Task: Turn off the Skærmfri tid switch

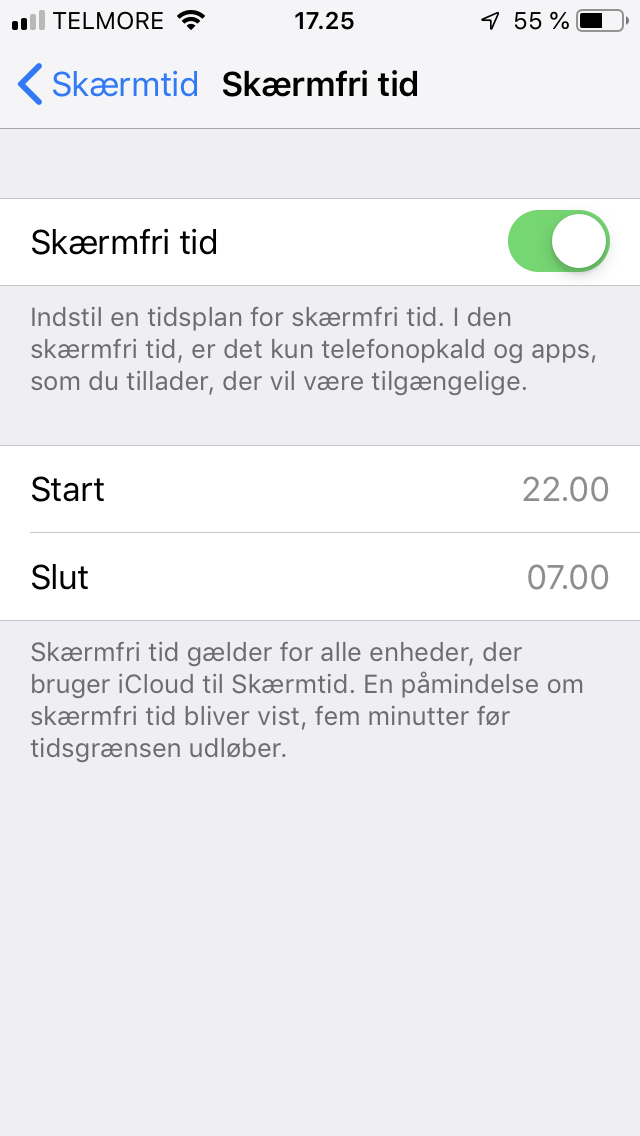Action: point(559,241)
